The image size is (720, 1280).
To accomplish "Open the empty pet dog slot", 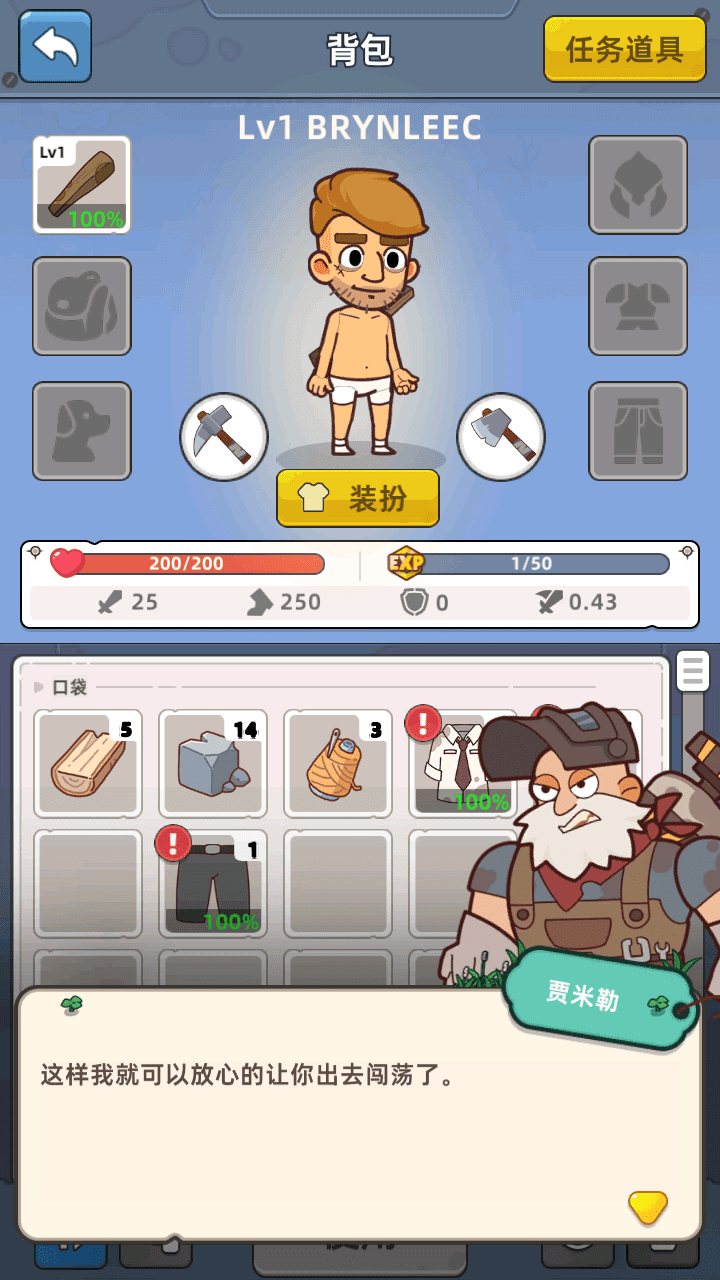I will [82, 431].
